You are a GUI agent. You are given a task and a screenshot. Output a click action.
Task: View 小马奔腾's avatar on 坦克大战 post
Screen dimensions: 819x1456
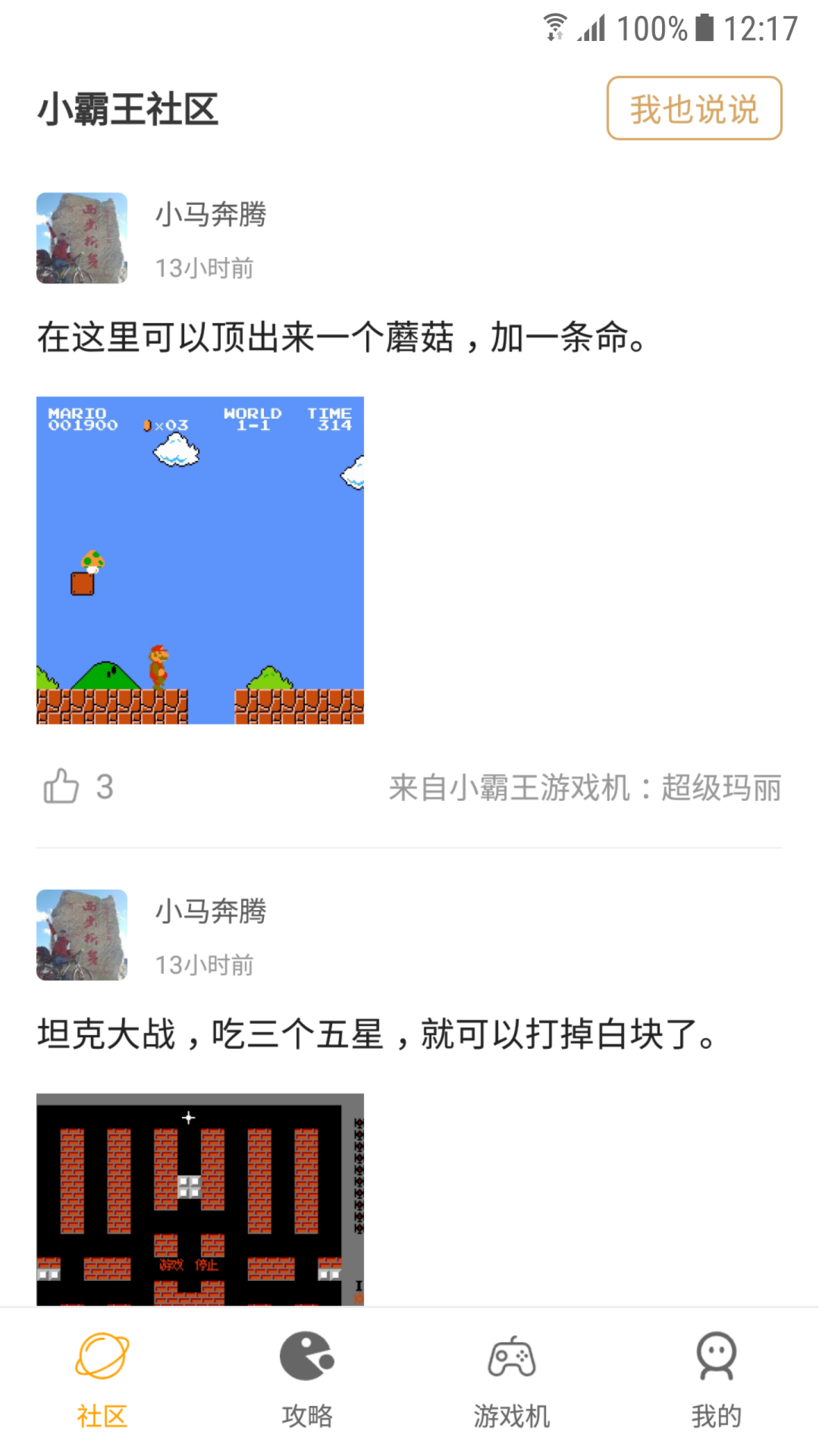tap(82, 935)
